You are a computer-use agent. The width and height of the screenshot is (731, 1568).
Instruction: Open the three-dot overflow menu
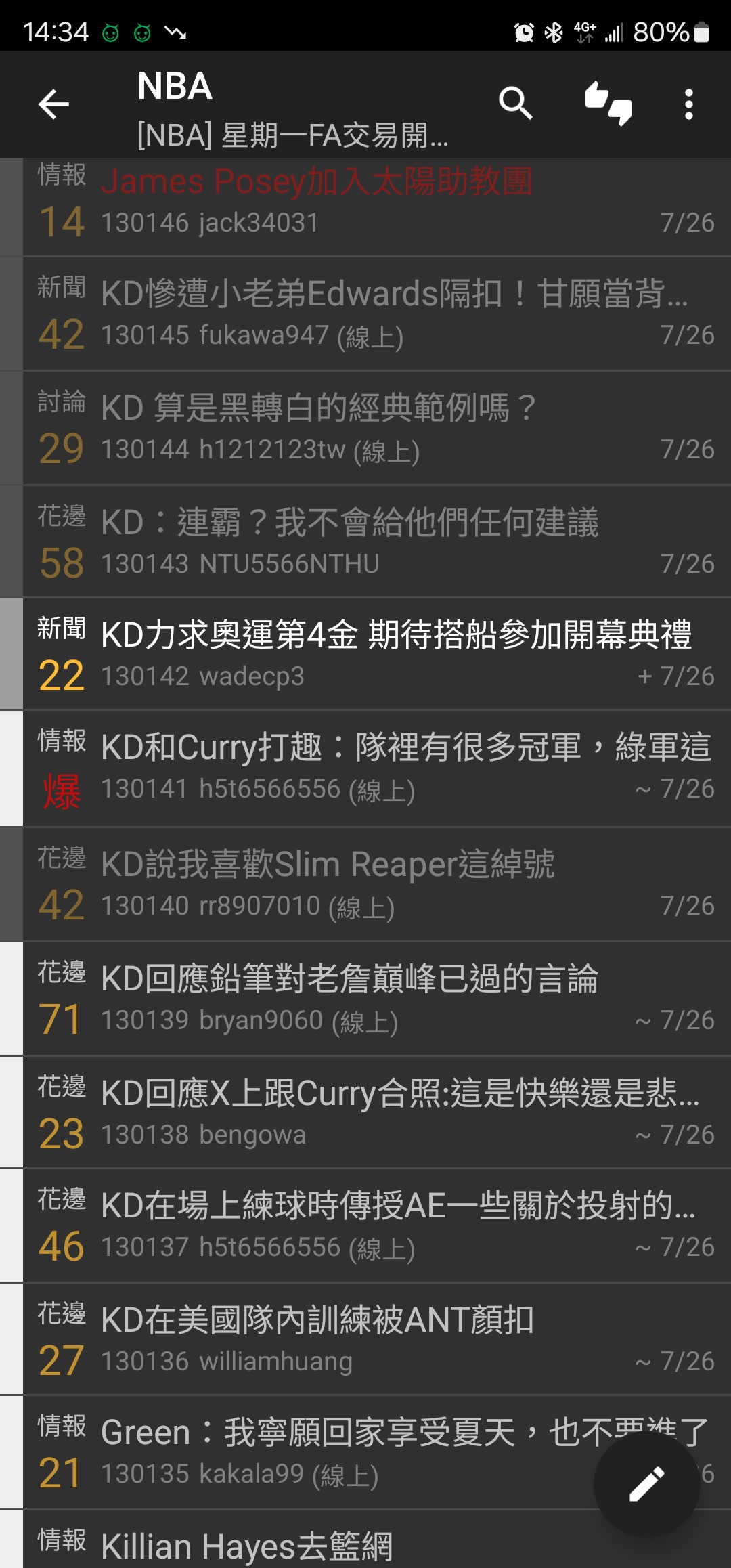(x=689, y=104)
